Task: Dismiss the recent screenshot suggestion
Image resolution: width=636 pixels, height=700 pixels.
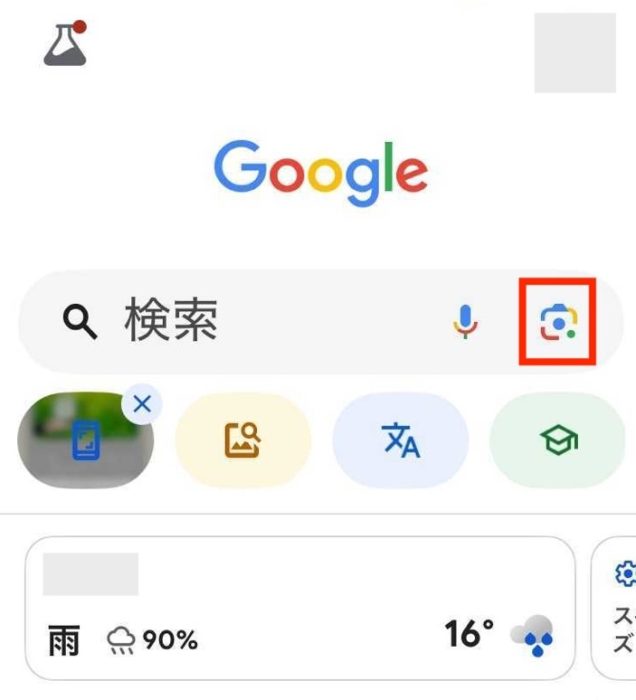Action: tap(143, 404)
